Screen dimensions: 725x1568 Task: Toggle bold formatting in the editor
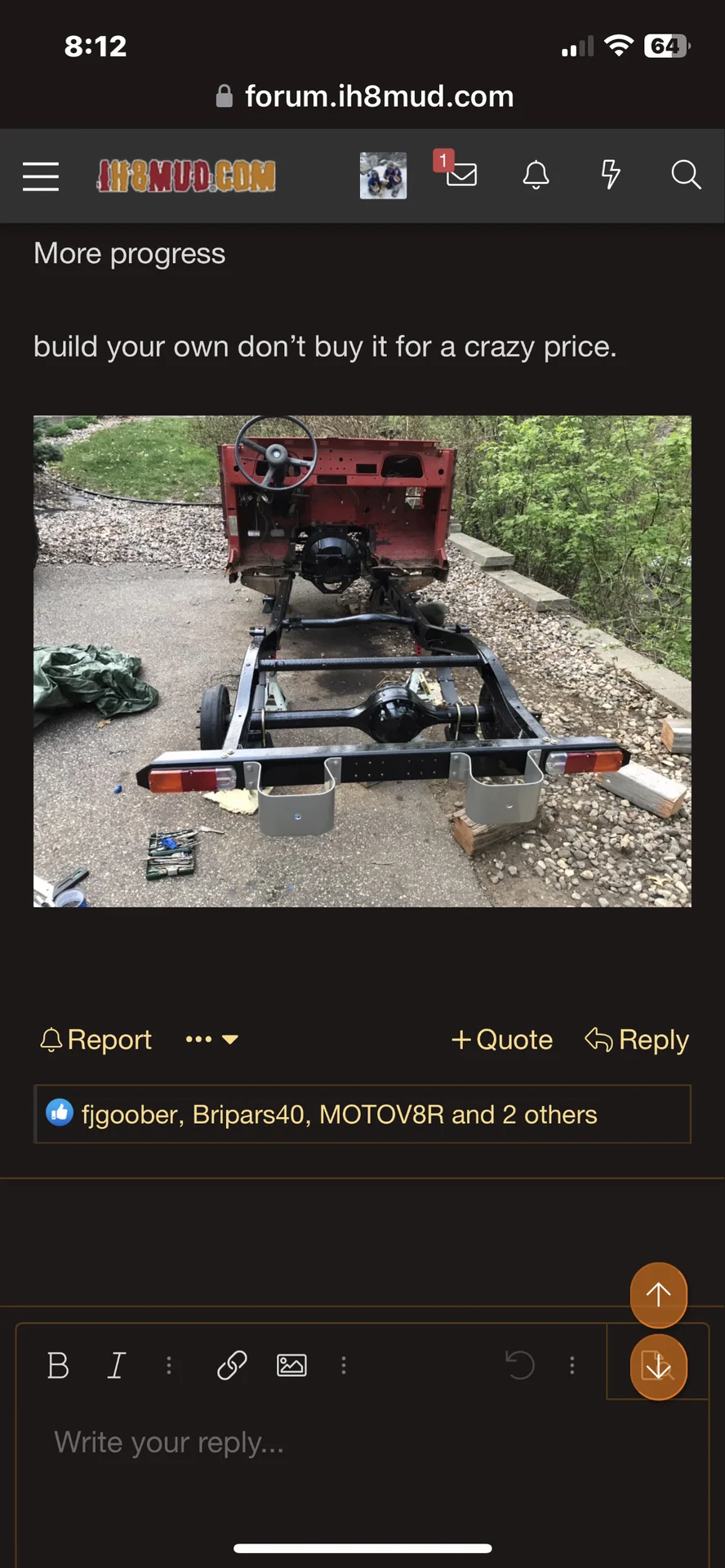click(58, 1365)
